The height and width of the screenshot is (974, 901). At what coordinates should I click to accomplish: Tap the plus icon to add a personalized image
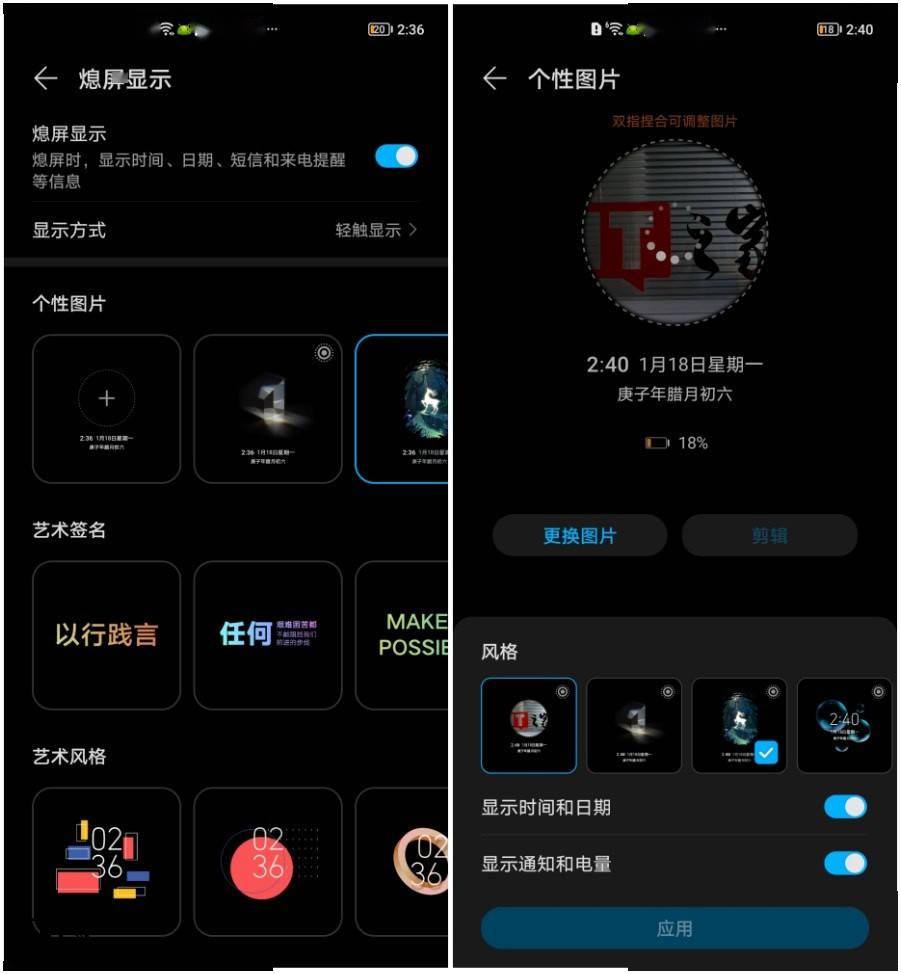106,398
